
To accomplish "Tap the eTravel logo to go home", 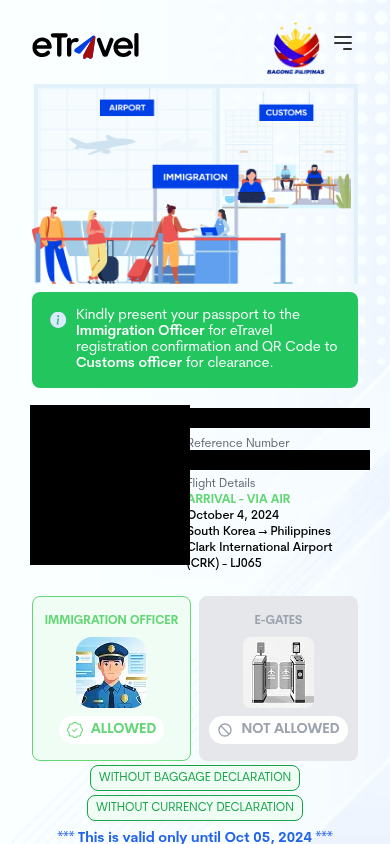I will click(x=86, y=46).
